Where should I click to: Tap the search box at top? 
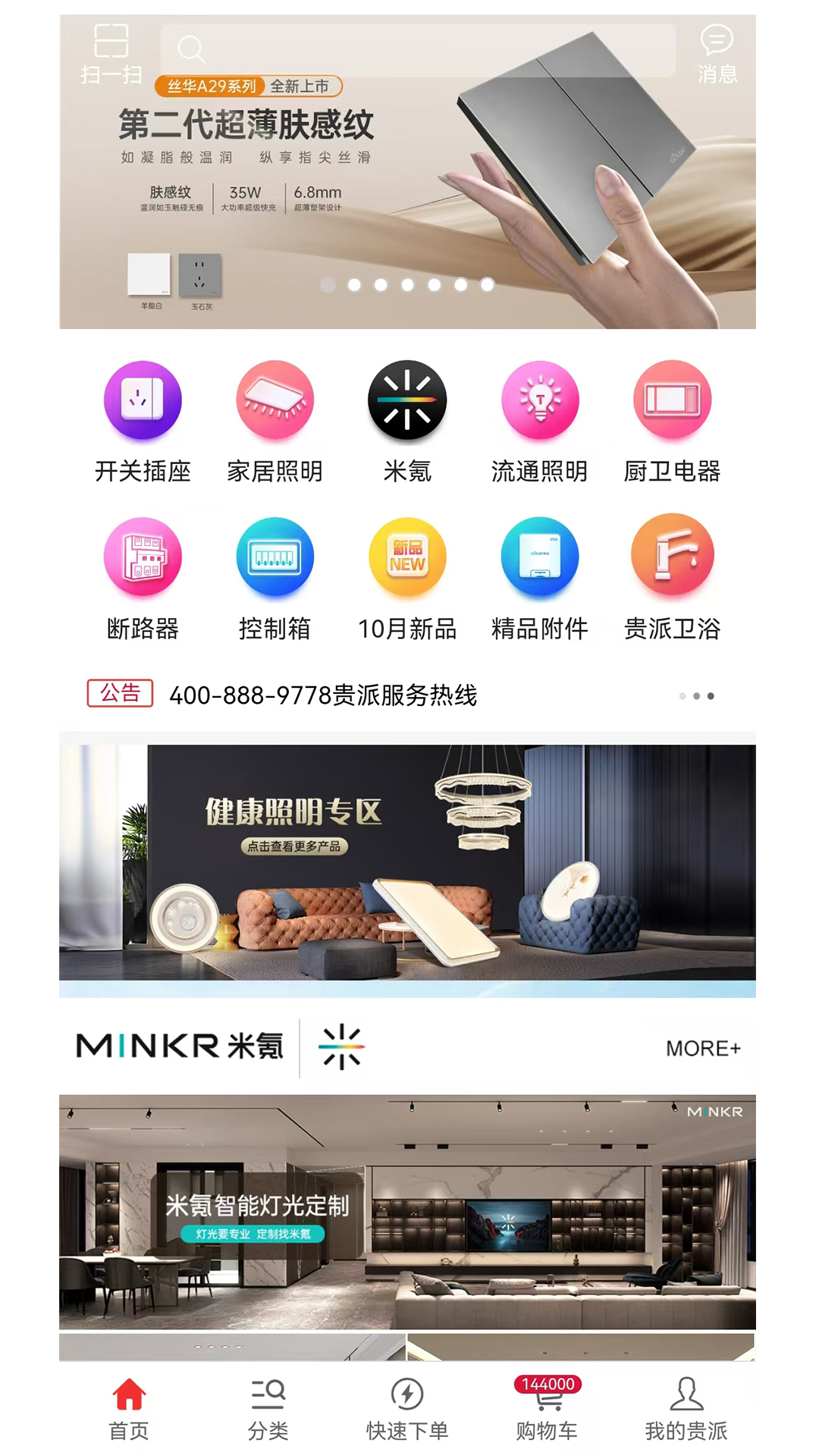tap(417, 50)
